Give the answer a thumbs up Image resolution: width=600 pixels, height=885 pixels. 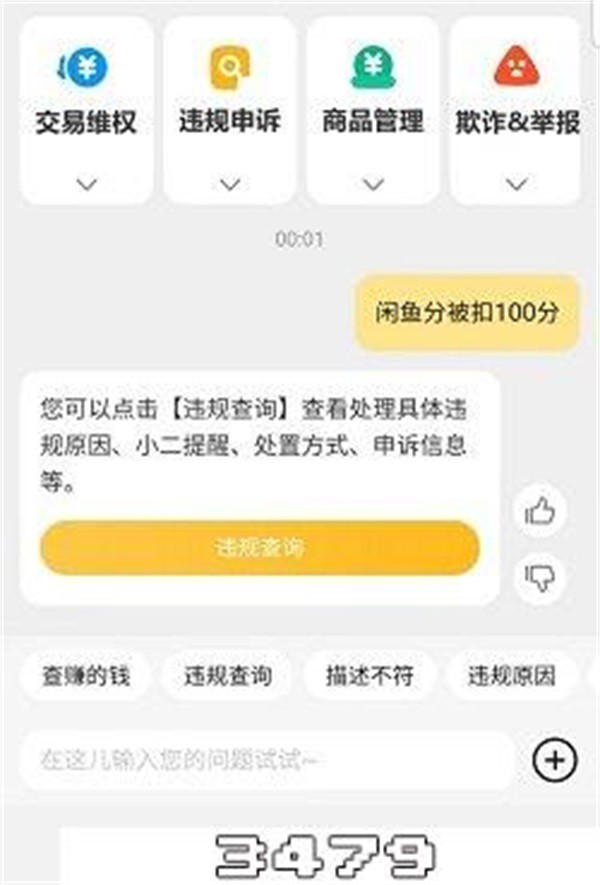point(540,512)
